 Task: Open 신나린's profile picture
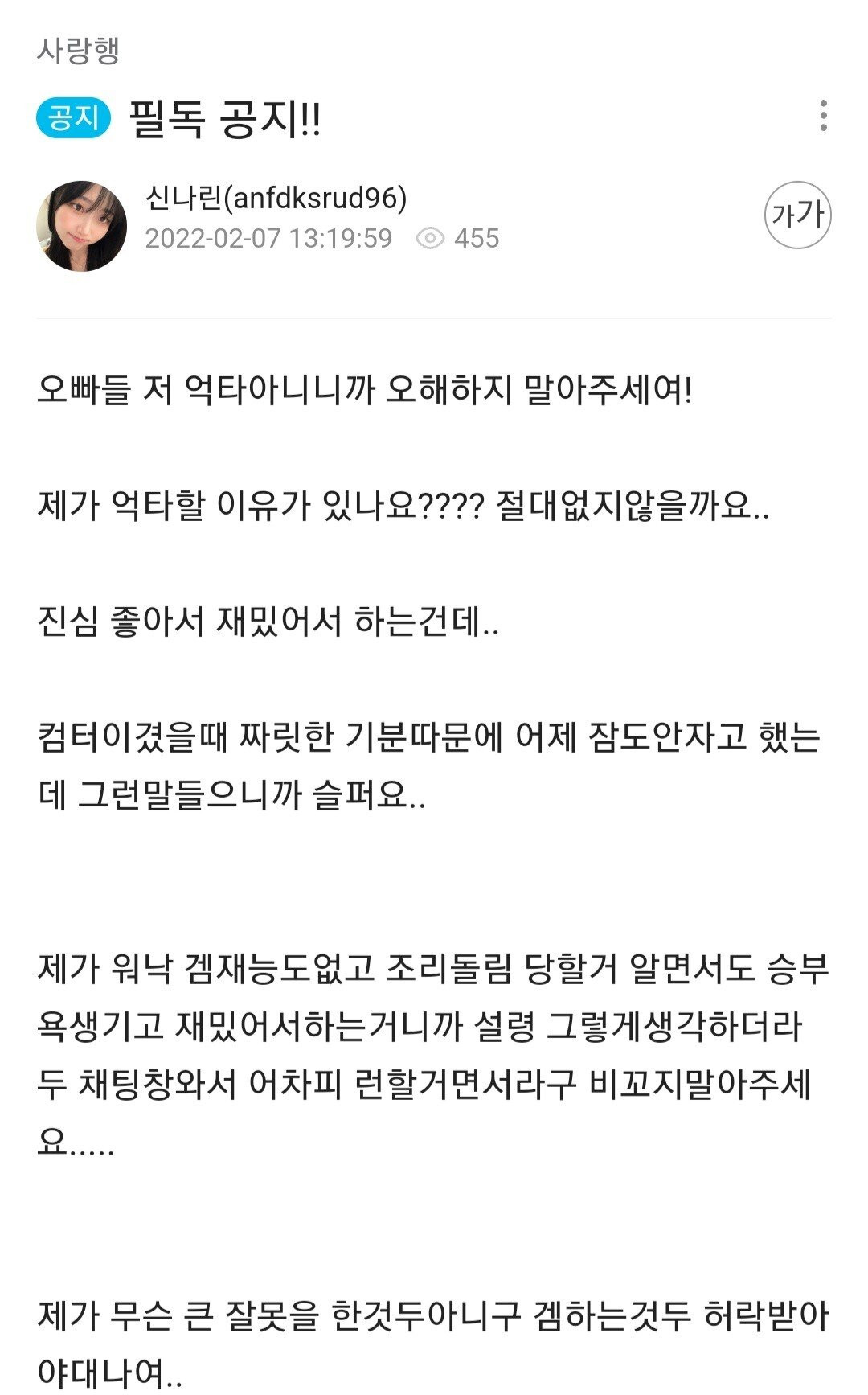(81, 226)
